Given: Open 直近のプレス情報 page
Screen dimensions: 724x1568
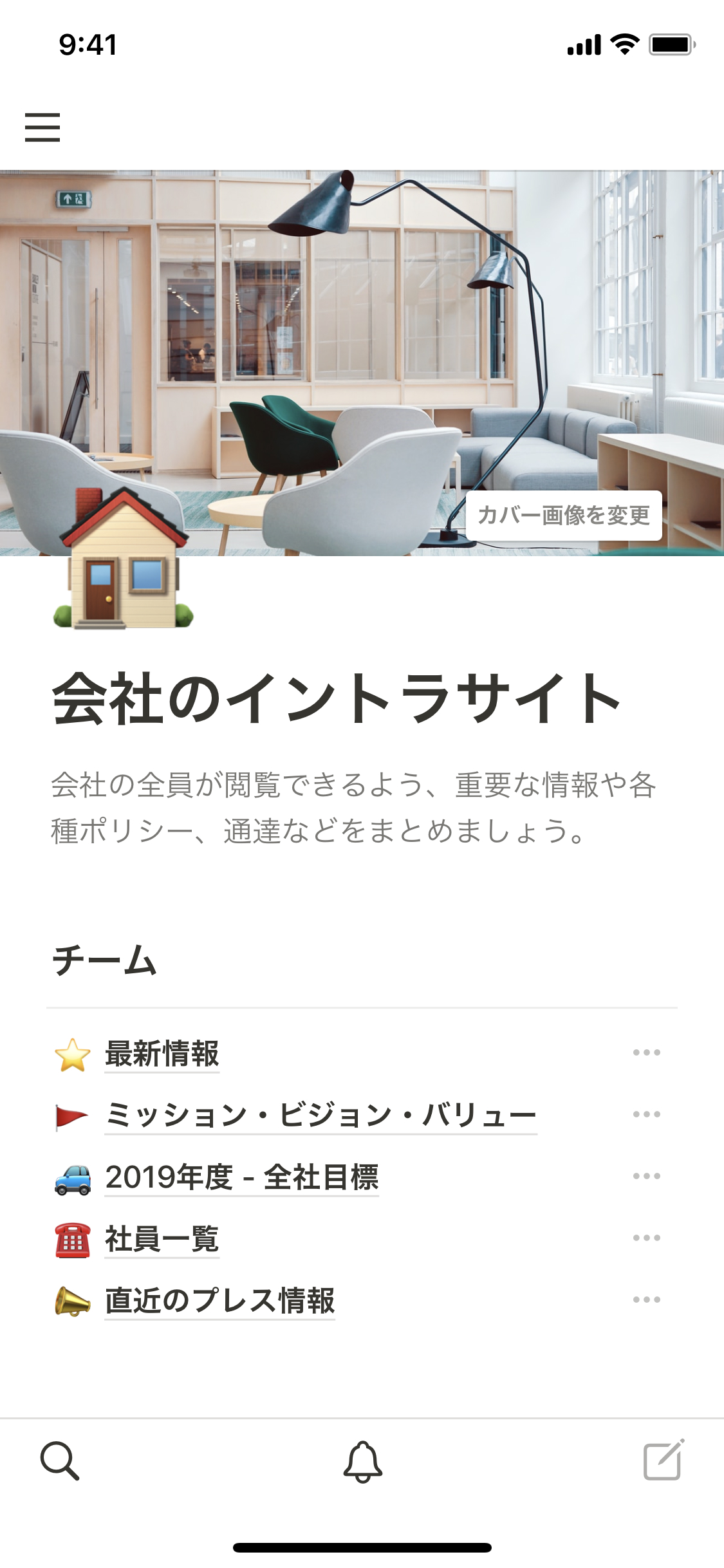Looking at the screenshot, I should tap(219, 1301).
